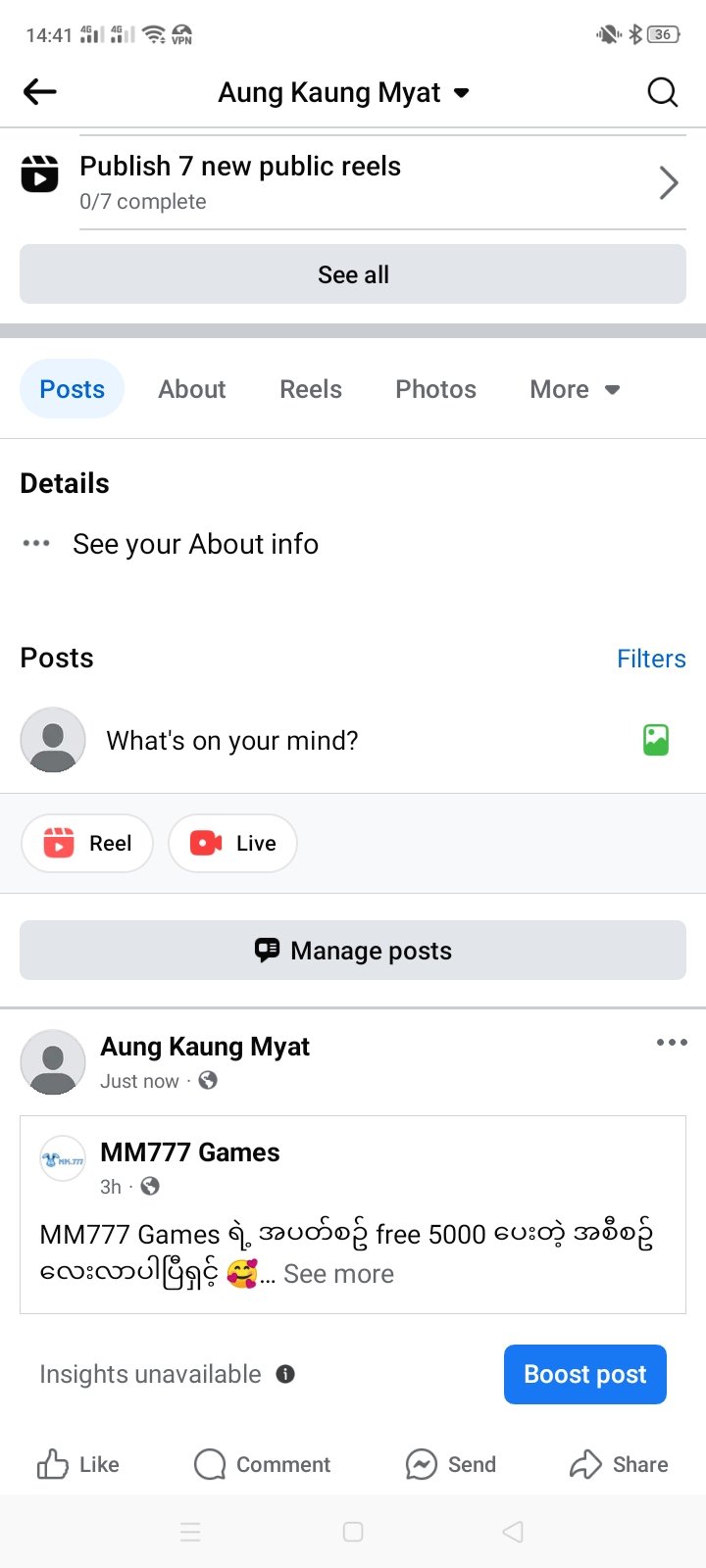This screenshot has width=706, height=1568.
Task: Start a Live video
Action: (233, 843)
